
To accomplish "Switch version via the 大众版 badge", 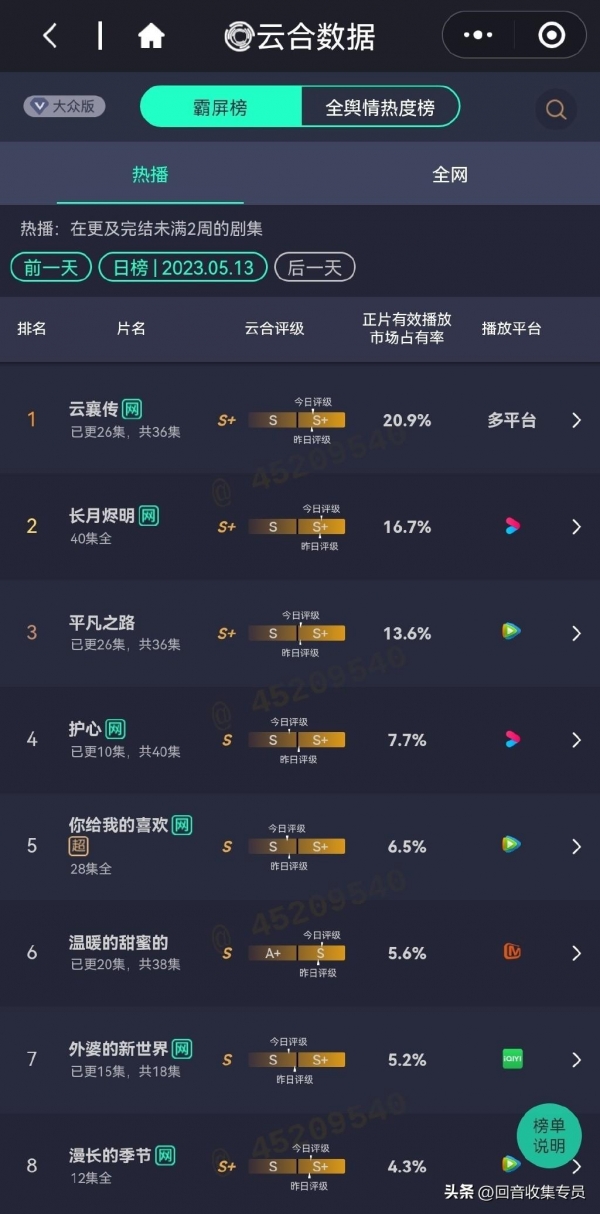I will pyautogui.click(x=65, y=106).
